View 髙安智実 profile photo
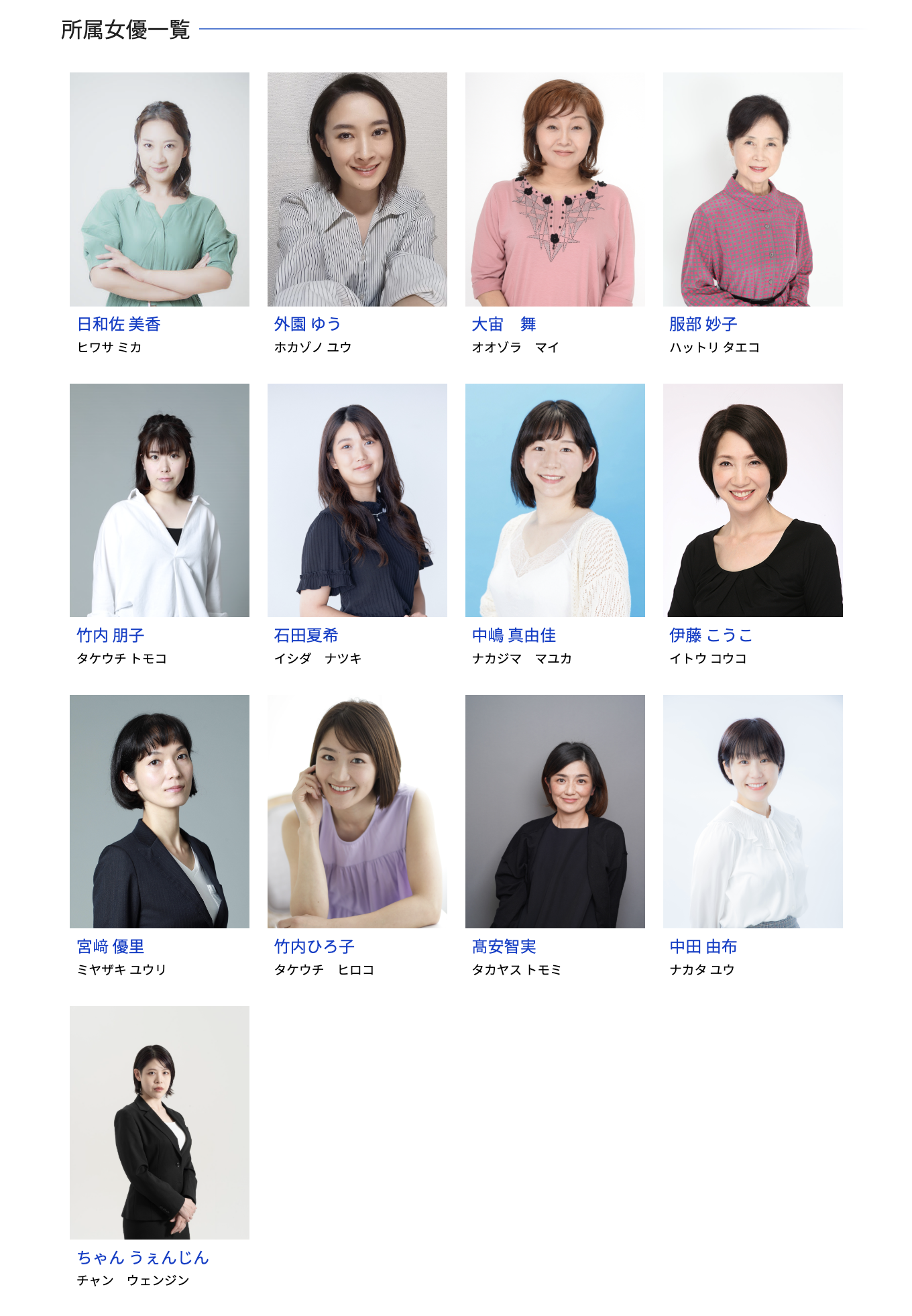This screenshot has width=912, height=1316. [555, 811]
